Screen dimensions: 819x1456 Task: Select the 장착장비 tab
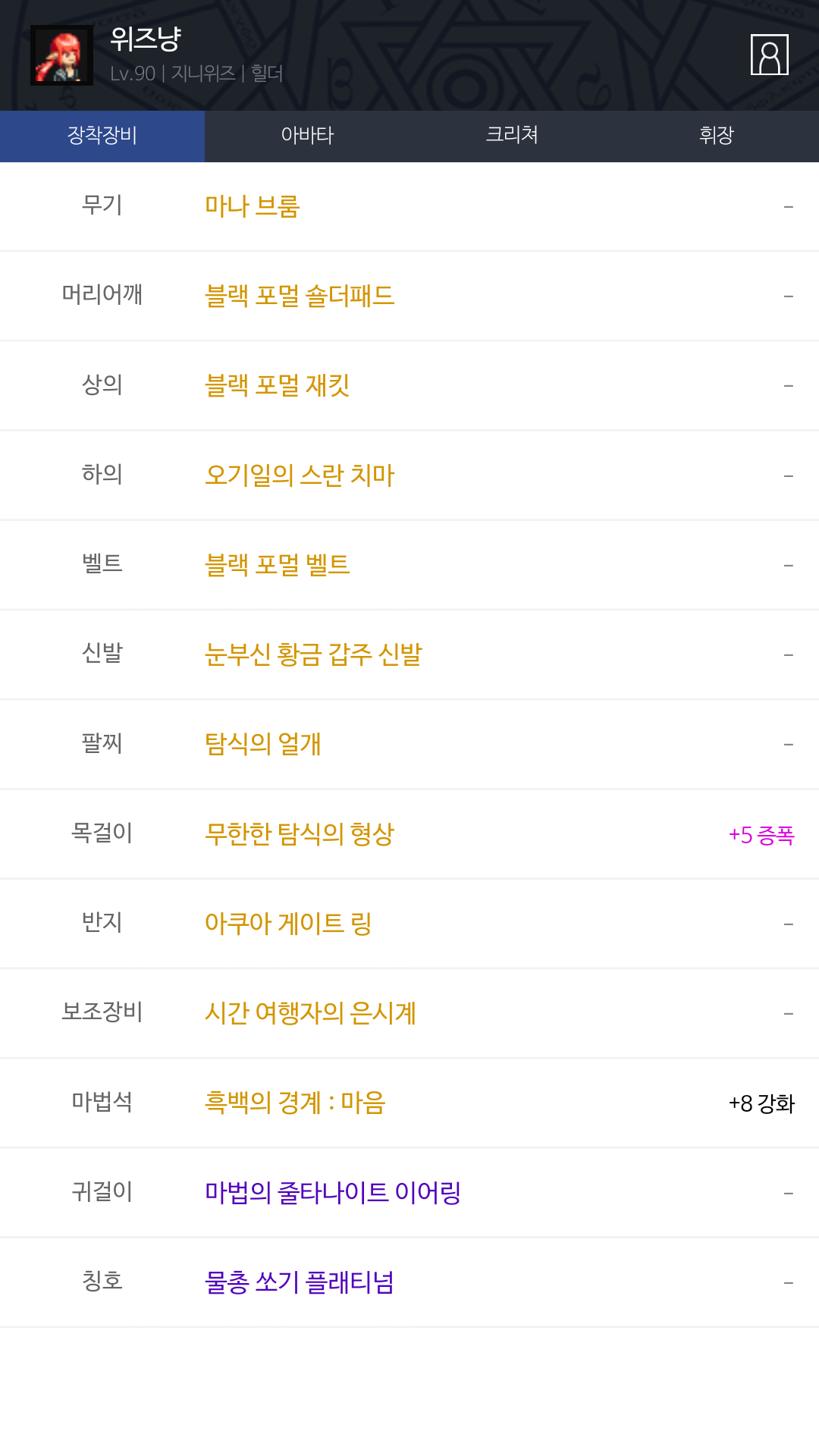click(x=102, y=136)
